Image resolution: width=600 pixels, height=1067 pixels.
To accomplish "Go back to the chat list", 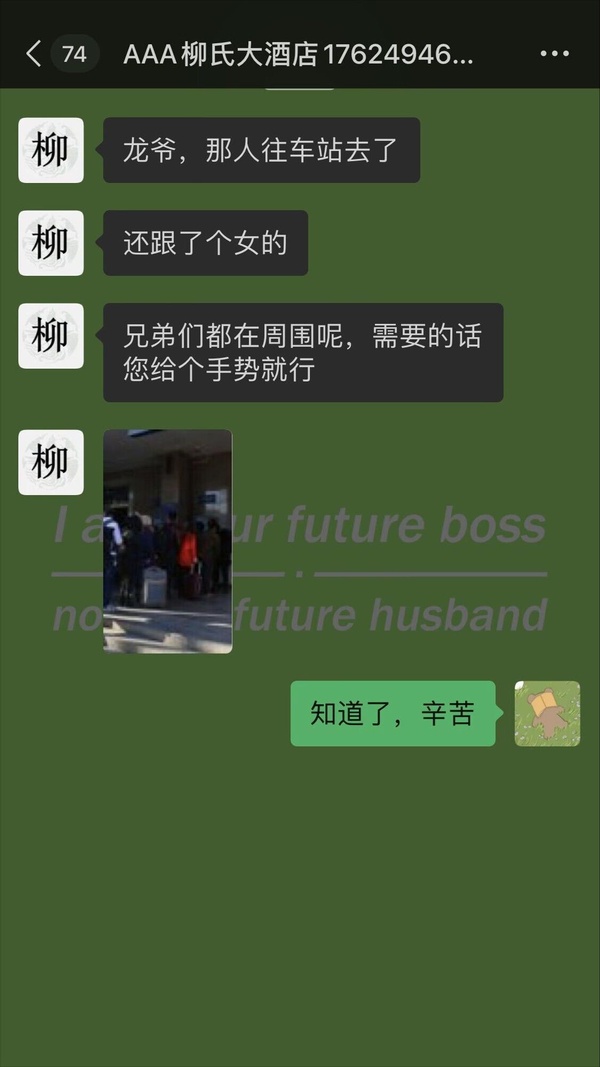I will pos(35,54).
